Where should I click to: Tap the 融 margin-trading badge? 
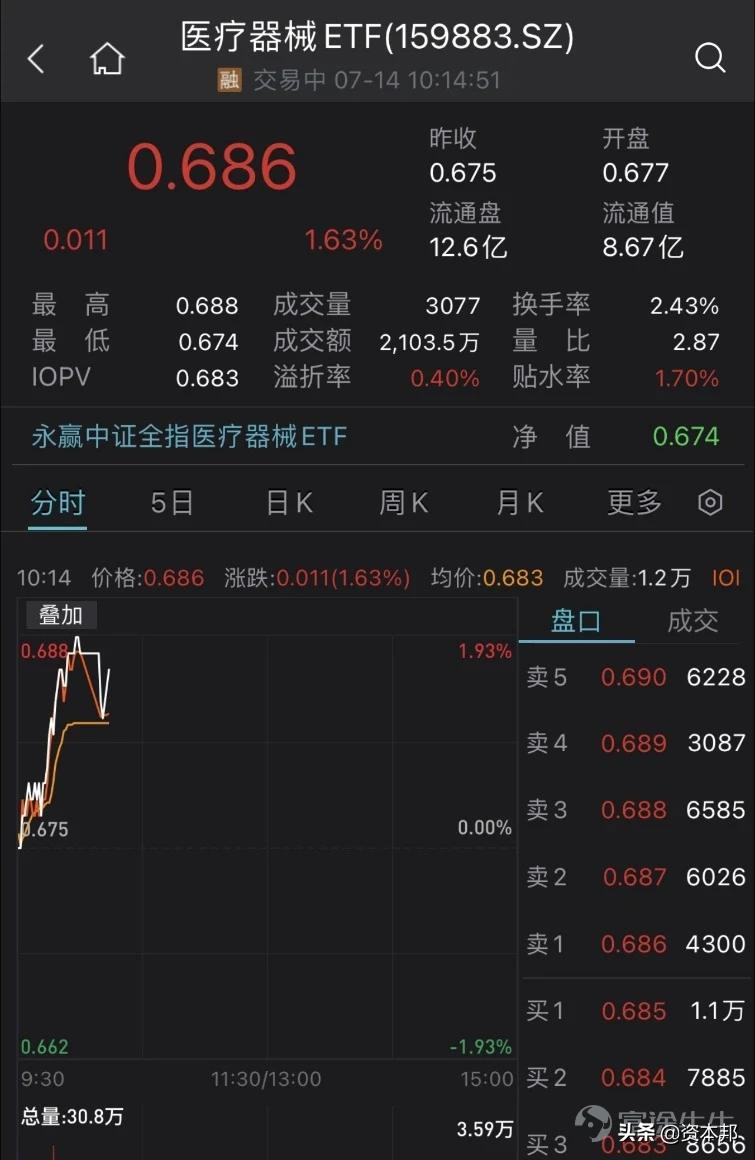pyautogui.click(x=228, y=80)
